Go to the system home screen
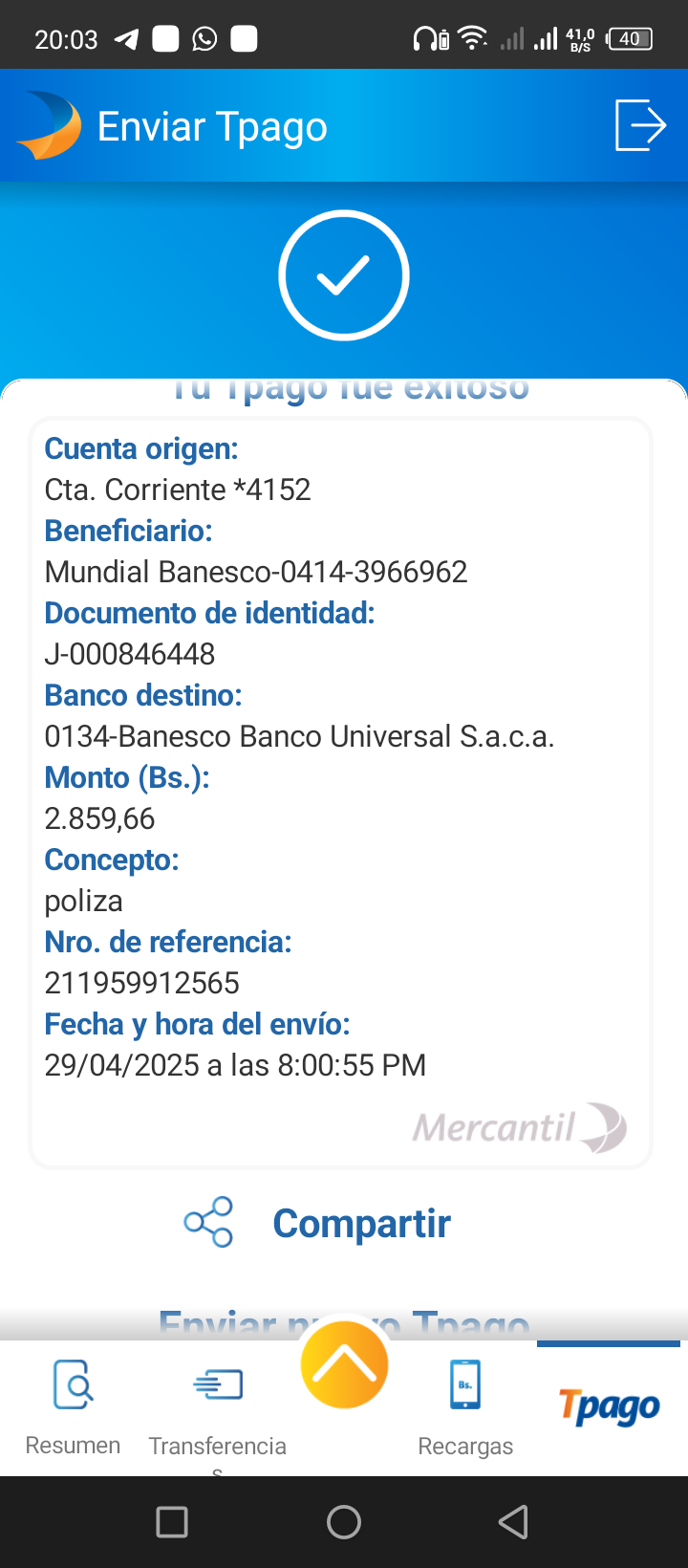This screenshot has width=688, height=1568. click(x=344, y=1522)
